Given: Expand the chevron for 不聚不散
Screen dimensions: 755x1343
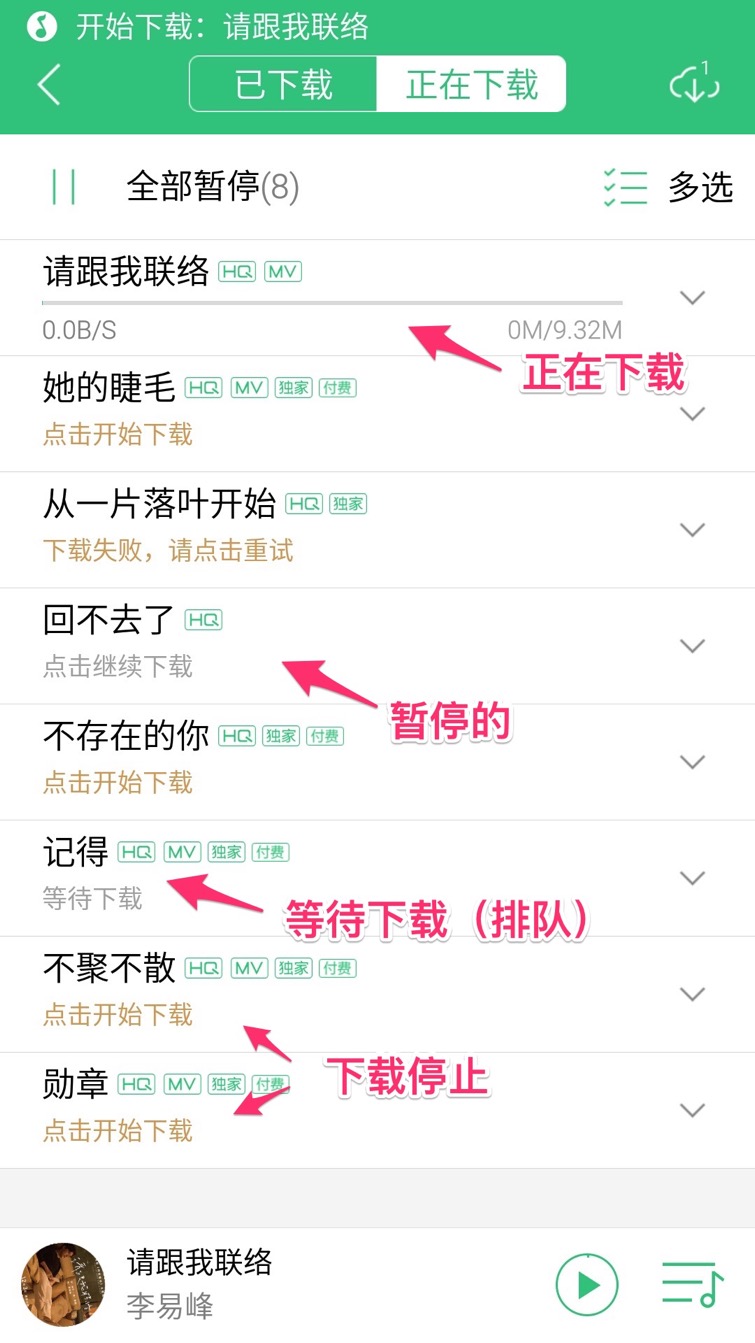Looking at the screenshot, I should [x=692, y=994].
